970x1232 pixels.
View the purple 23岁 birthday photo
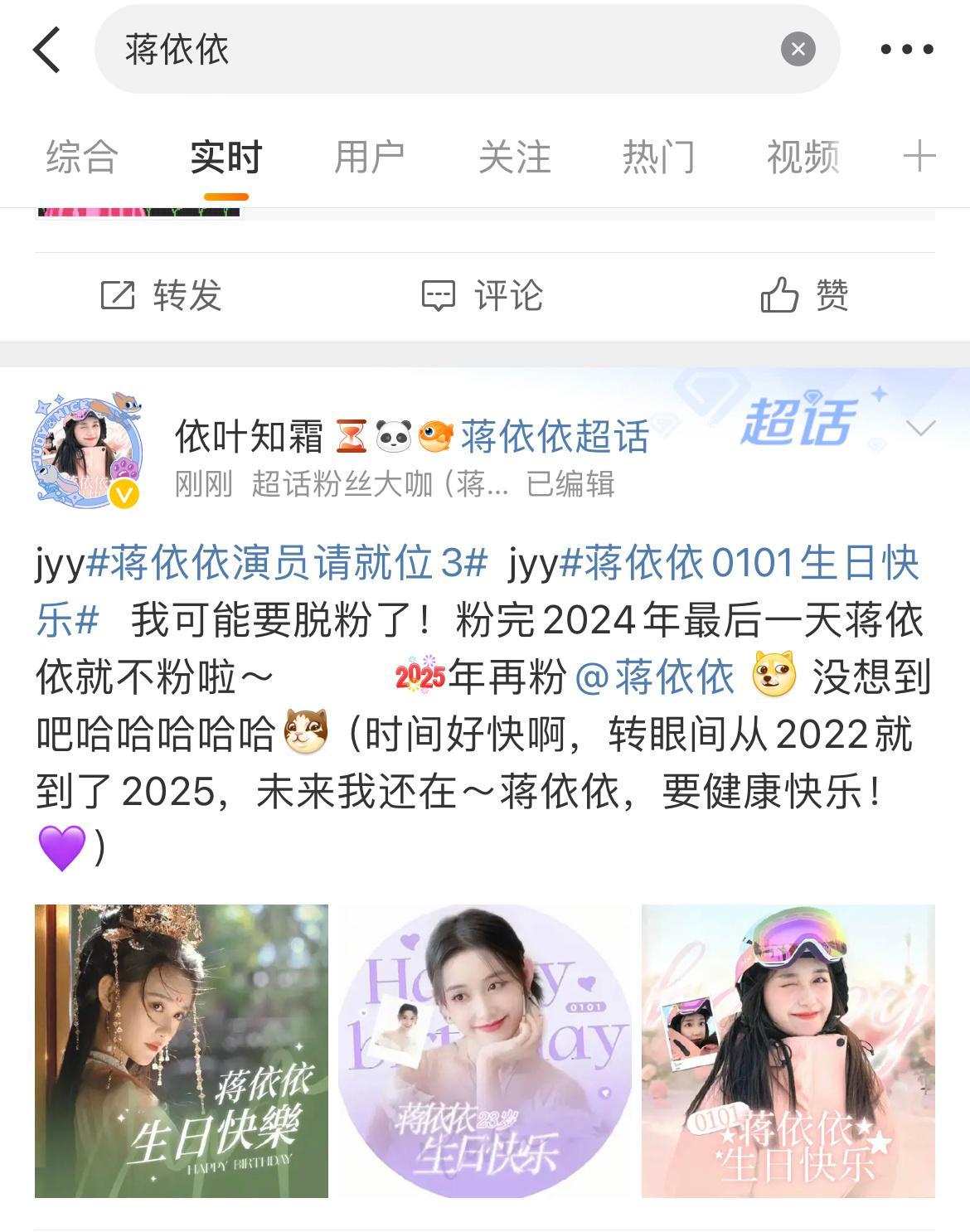(485, 1050)
